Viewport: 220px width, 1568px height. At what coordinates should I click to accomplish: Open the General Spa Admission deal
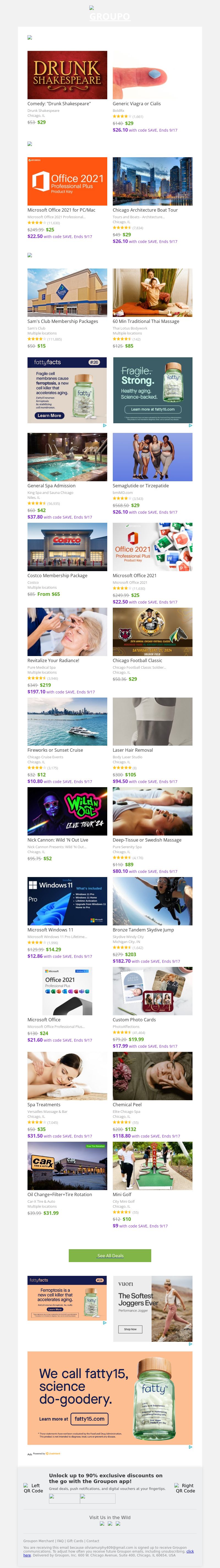67,457
